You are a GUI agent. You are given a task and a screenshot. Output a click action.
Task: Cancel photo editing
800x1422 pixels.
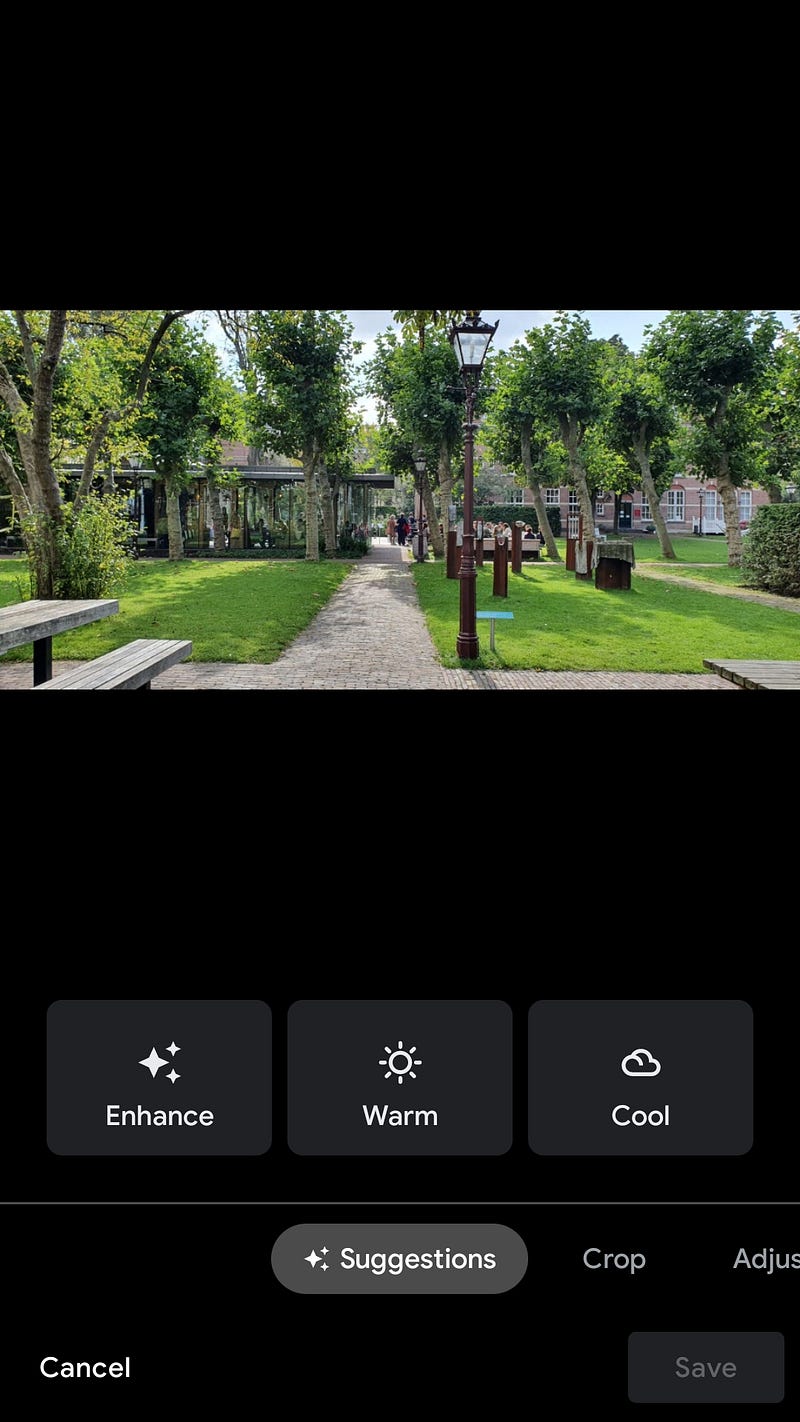pyautogui.click(x=85, y=1367)
